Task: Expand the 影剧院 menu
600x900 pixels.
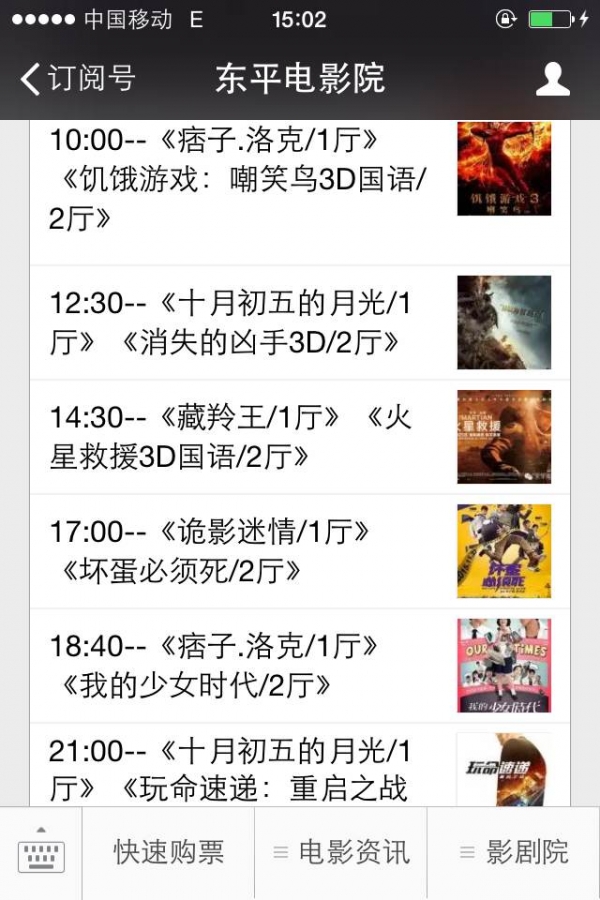Action: 514,853
